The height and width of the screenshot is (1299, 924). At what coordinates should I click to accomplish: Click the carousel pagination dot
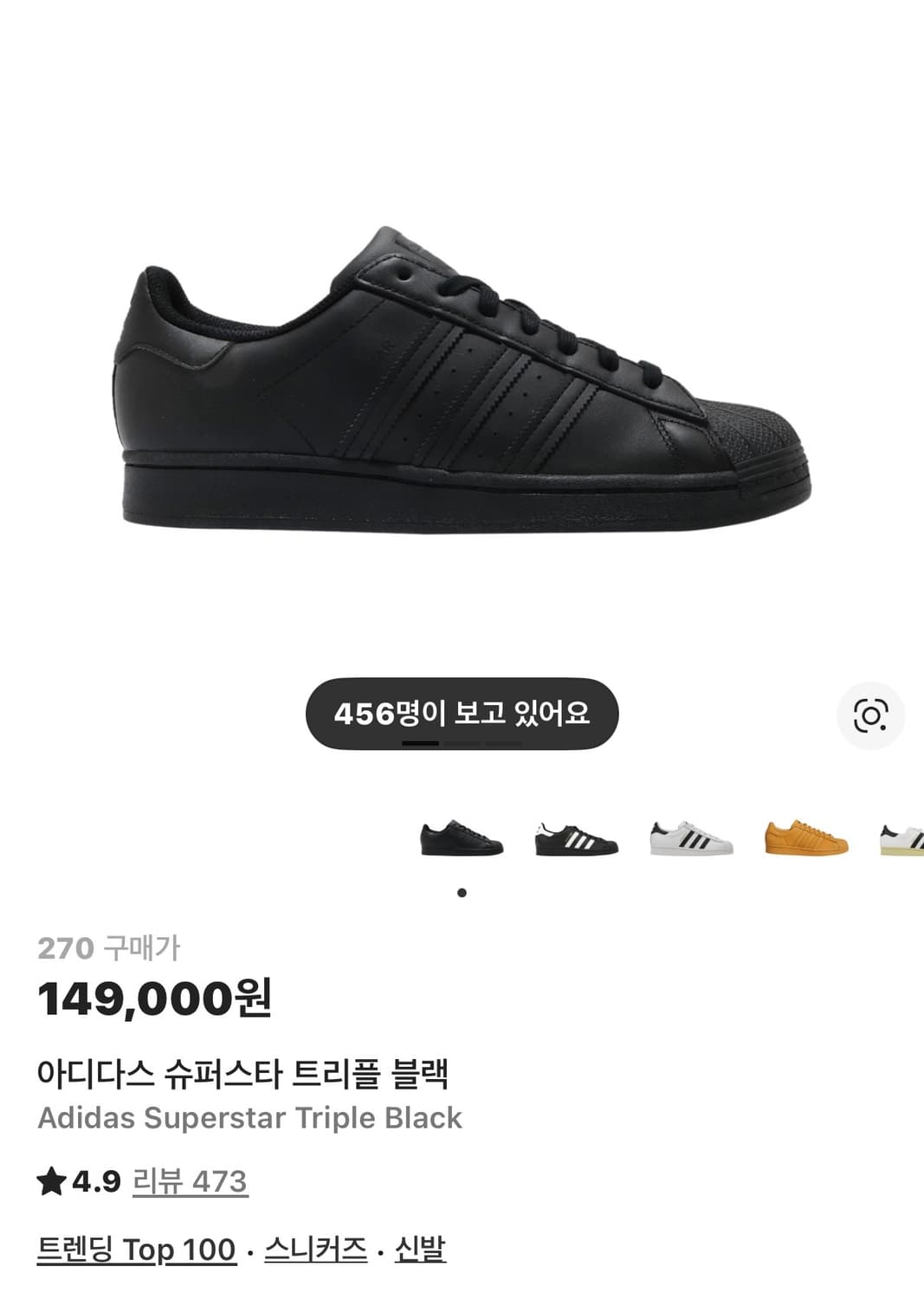tap(462, 892)
